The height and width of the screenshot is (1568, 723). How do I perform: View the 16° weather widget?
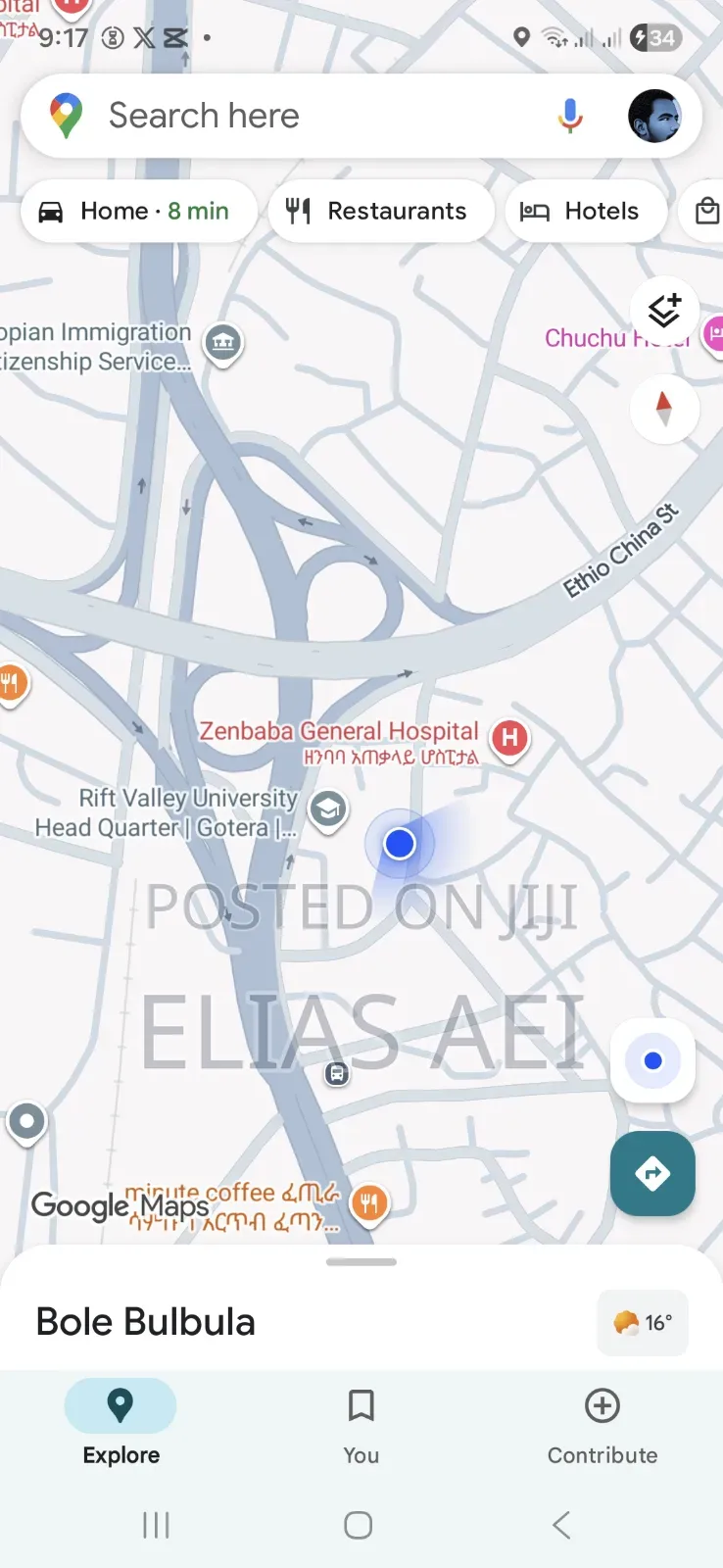coord(643,1323)
